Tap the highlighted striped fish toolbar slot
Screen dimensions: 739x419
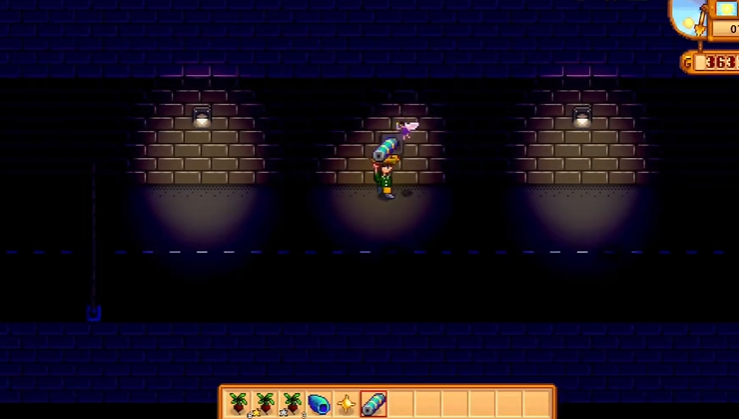pos(373,404)
